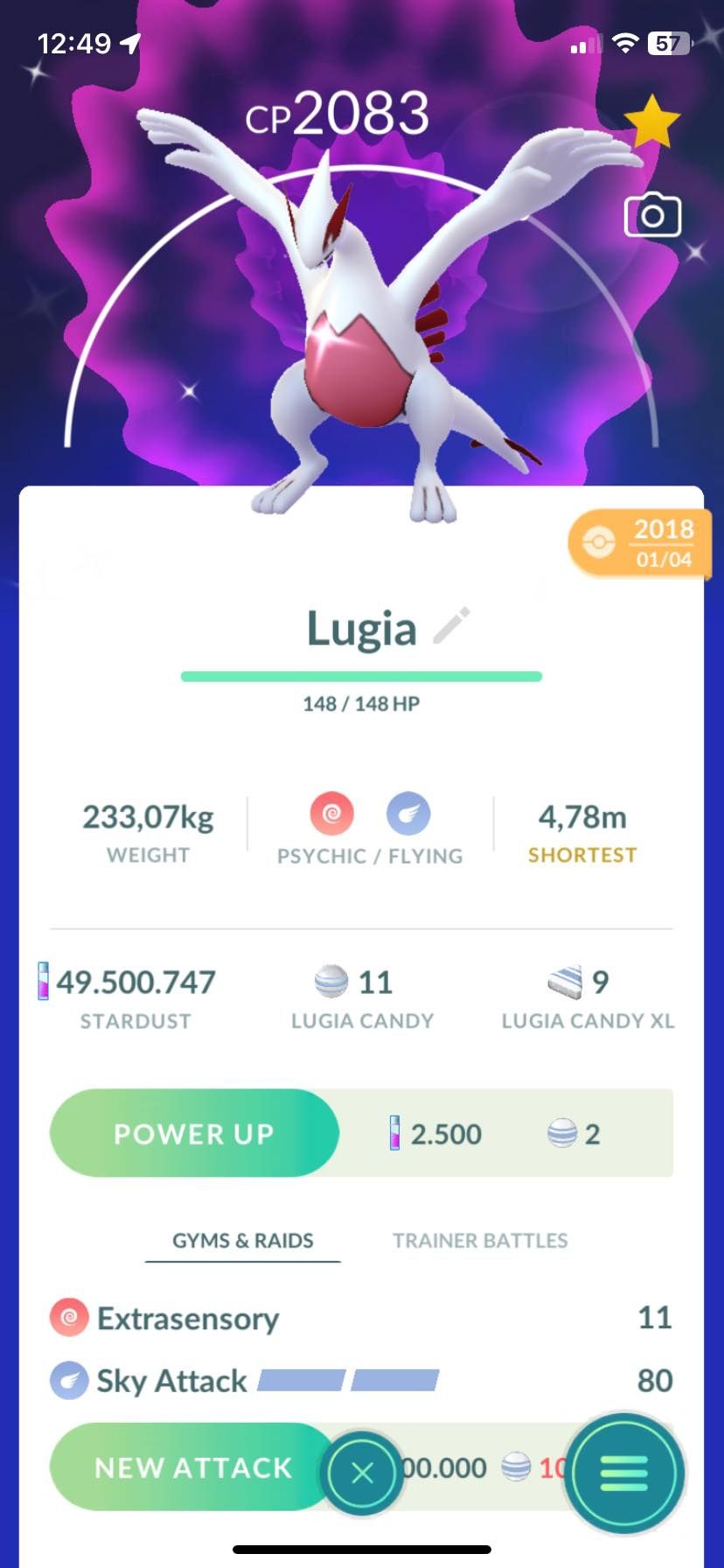
Task: Edit Lugia's nickname with the pencil
Action: [x=452, y=626]
